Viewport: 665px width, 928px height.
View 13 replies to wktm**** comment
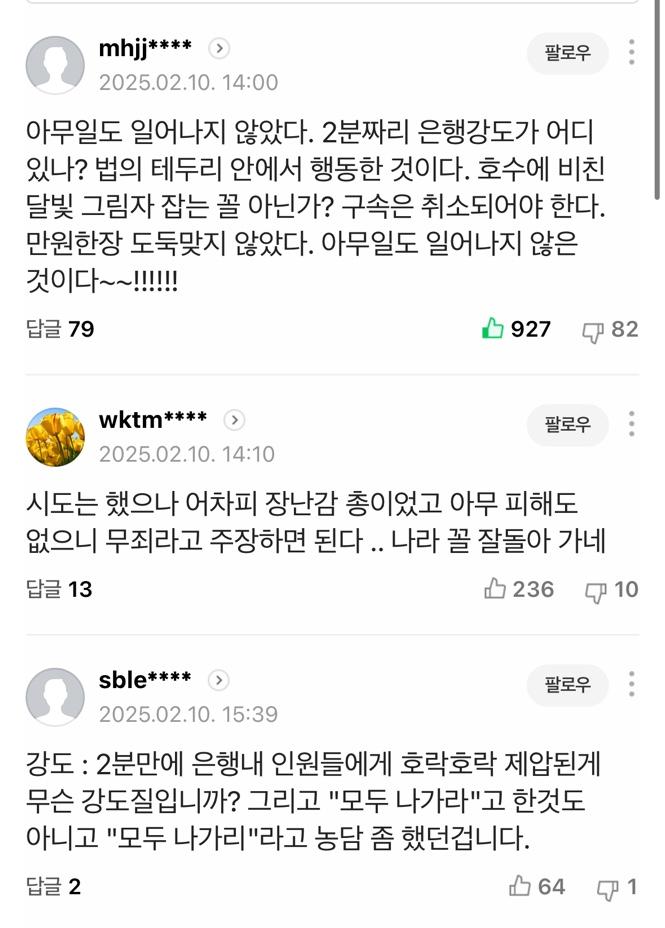59,589
